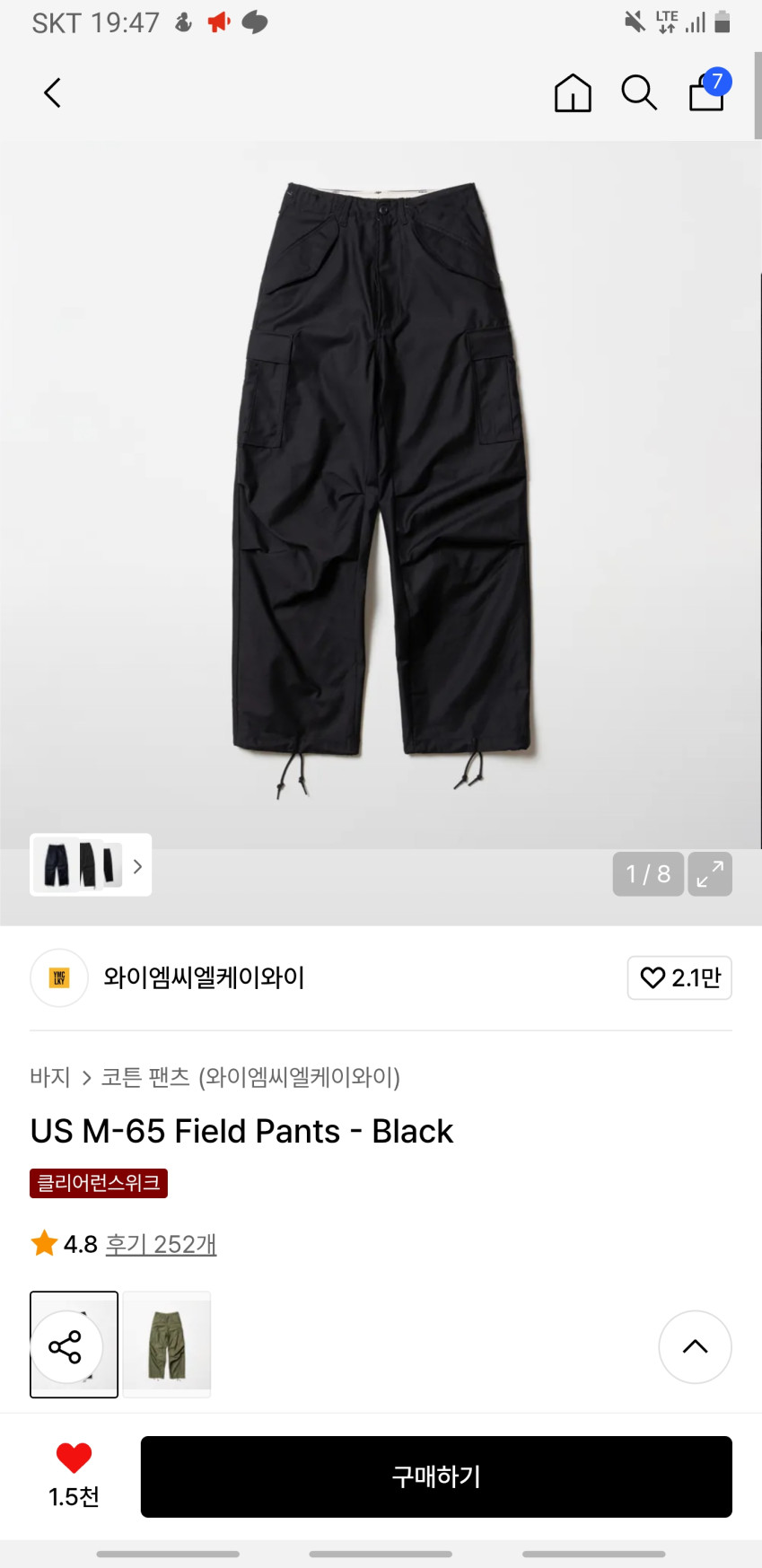762x1568 pixels.
Task: Share this product
Action: (x=65, y=1347)
